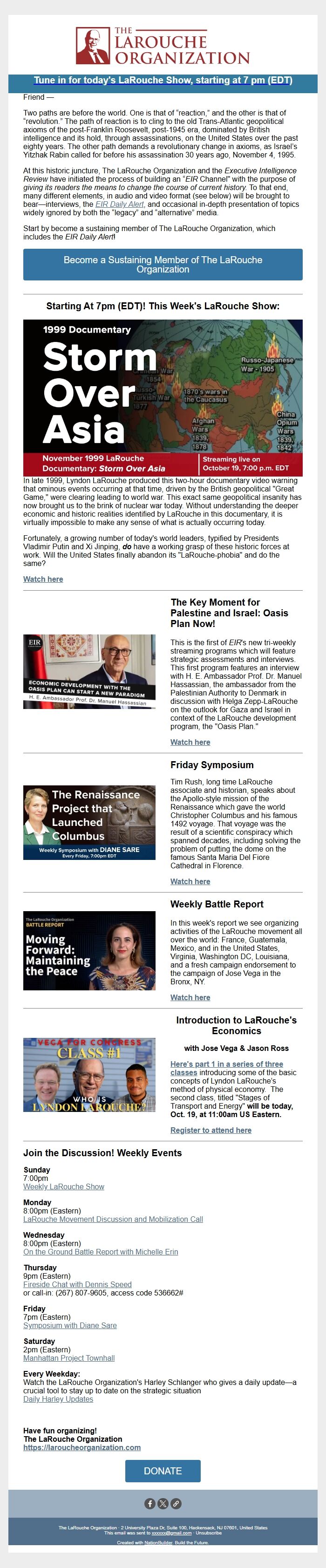Open Discussion and Mobilization Call link
The height and width of the screenshot is (1568, 326).
pyautogui.click(x=113, y=1219)
